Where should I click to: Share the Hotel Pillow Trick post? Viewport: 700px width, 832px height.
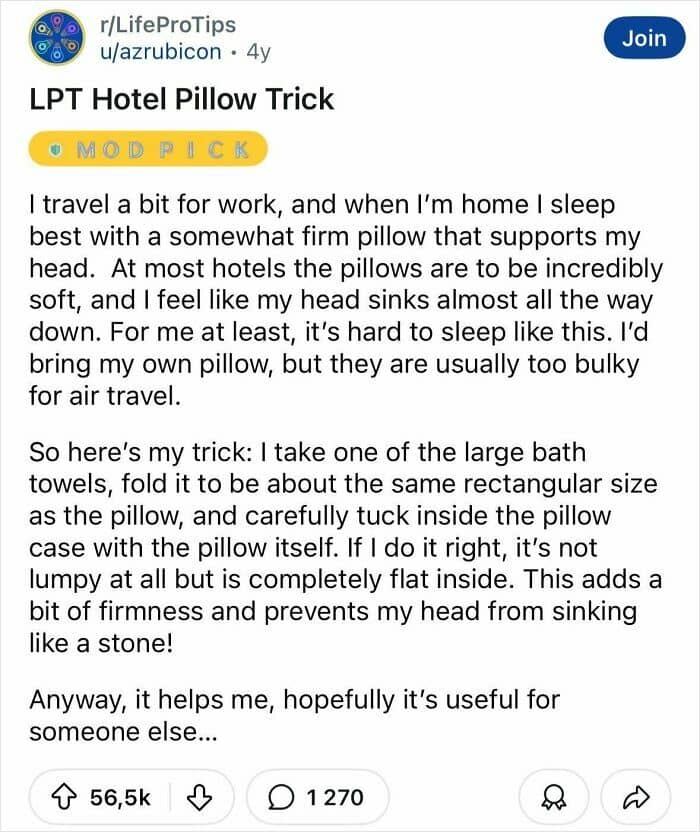pos(636,798)
